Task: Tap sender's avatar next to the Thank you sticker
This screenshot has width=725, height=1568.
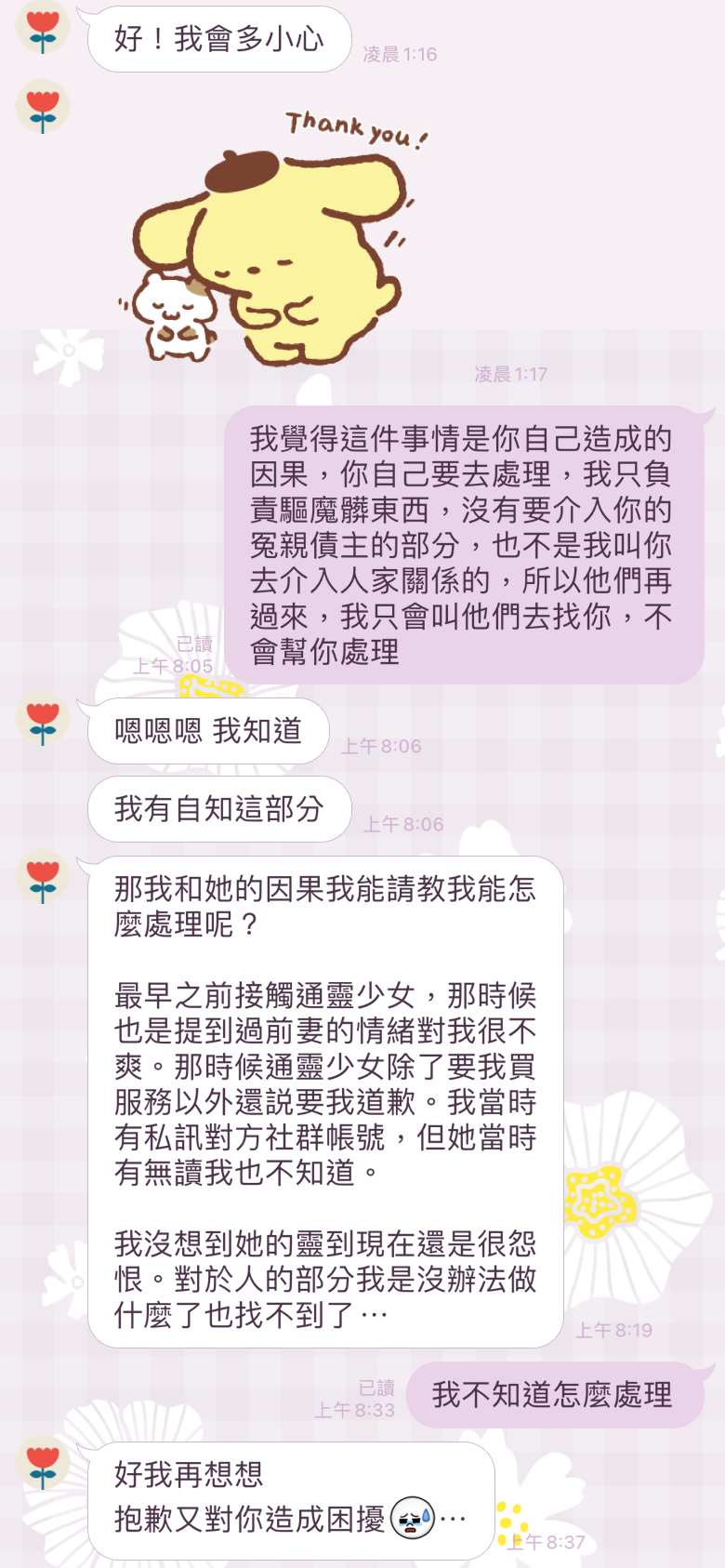Action: (x=43, y=106)
